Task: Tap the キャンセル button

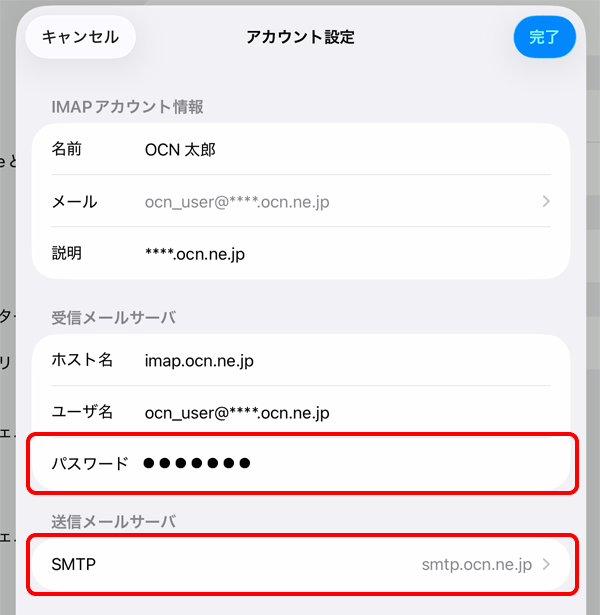Action: (x=80, y=37)
